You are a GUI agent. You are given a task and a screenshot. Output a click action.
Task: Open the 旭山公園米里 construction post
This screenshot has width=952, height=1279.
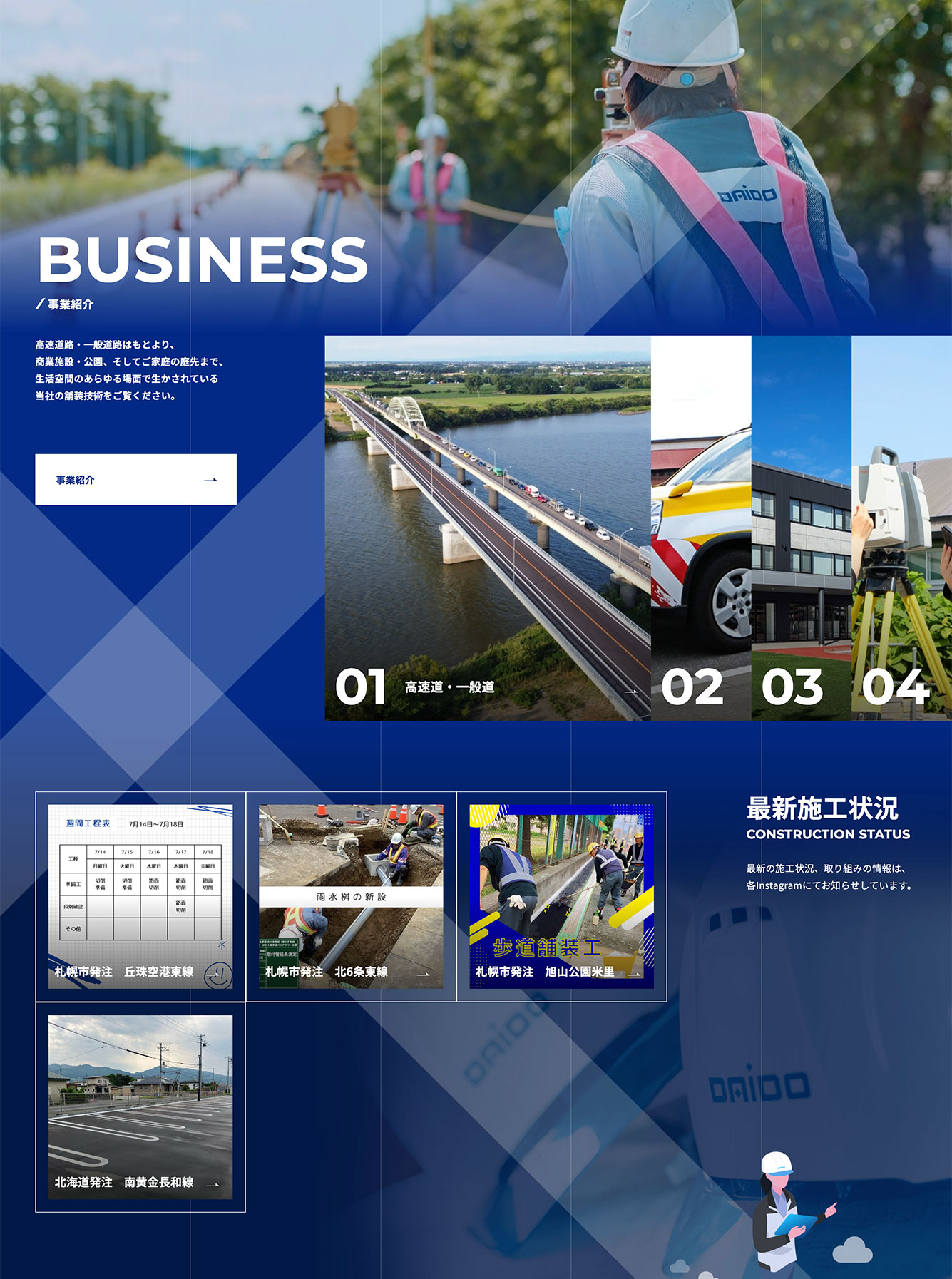tap(561, 896)
